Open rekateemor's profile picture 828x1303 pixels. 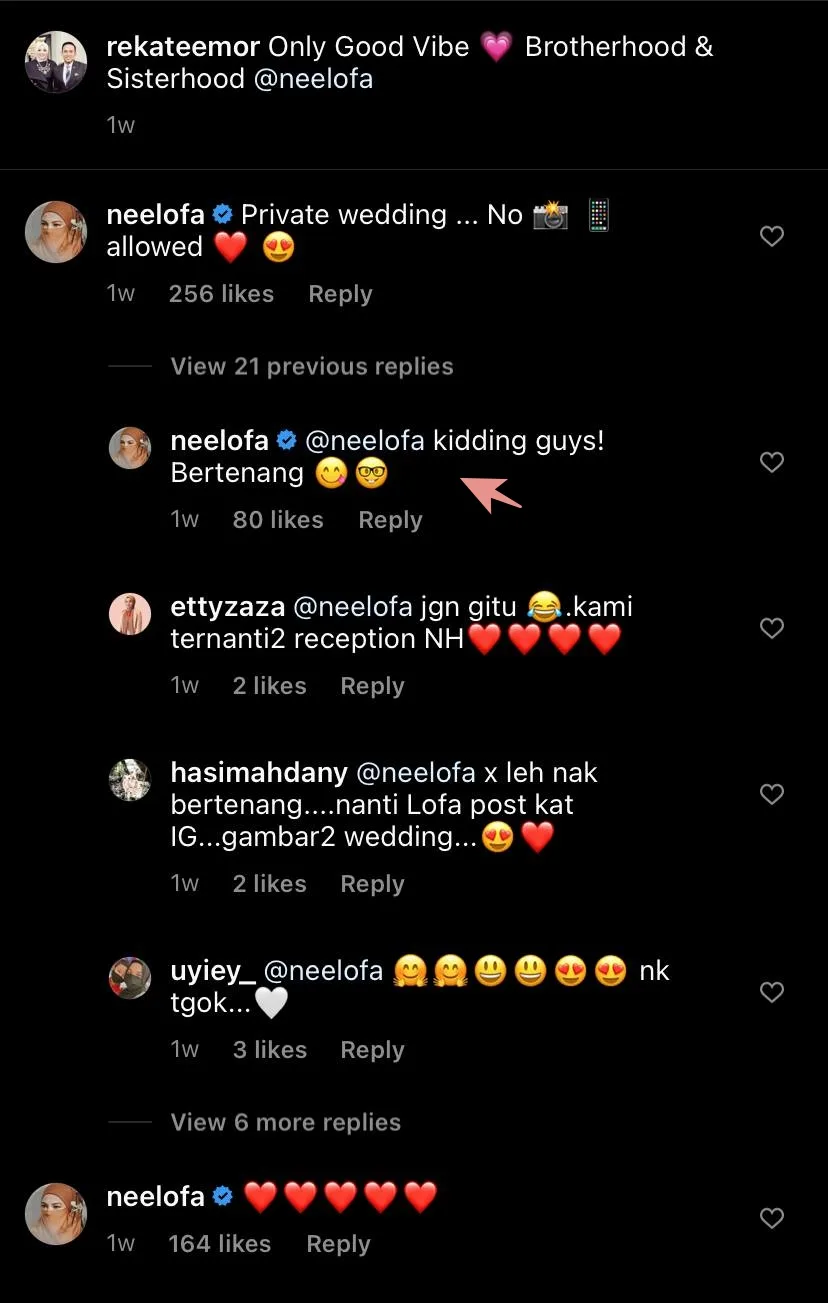point(56,62)
